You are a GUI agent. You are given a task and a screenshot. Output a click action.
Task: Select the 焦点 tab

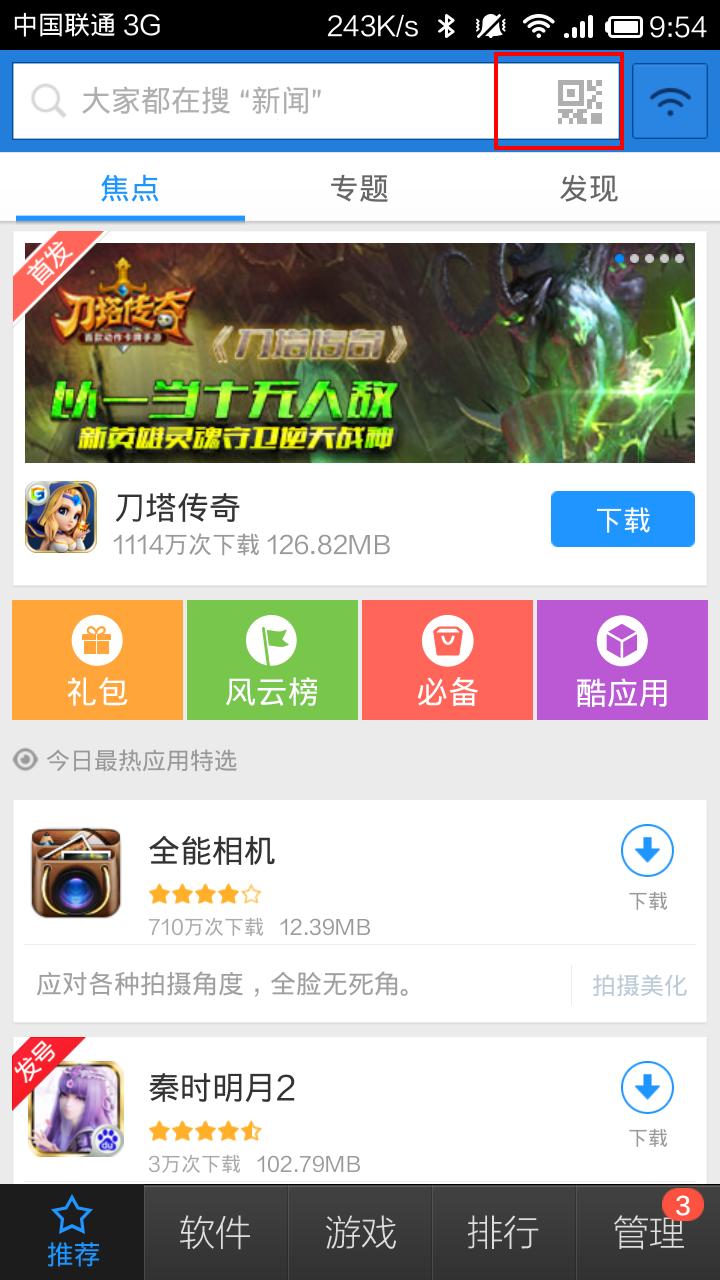pos(130,188)
